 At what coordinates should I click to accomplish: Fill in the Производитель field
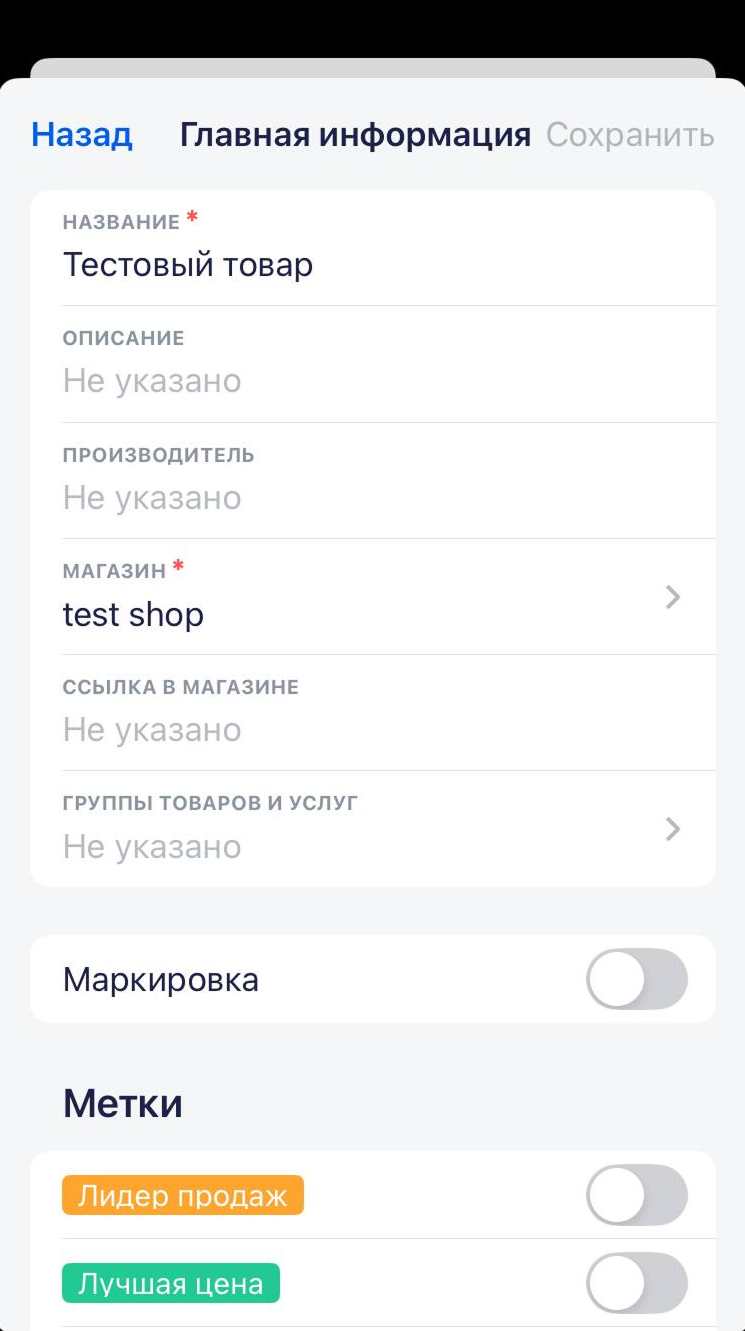[x=373, y=497]
